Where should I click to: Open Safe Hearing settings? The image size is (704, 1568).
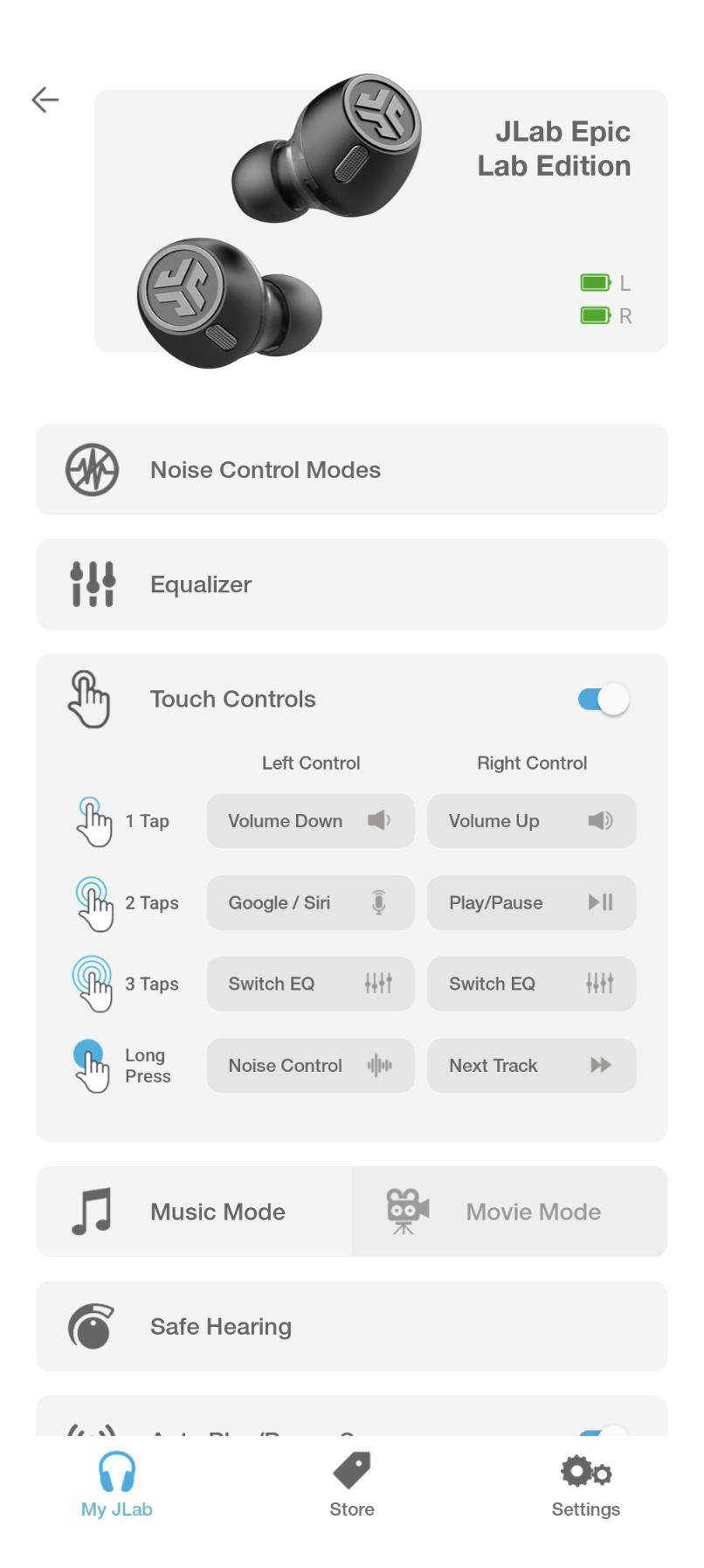pyautogui.click(x=351, y=1326)
